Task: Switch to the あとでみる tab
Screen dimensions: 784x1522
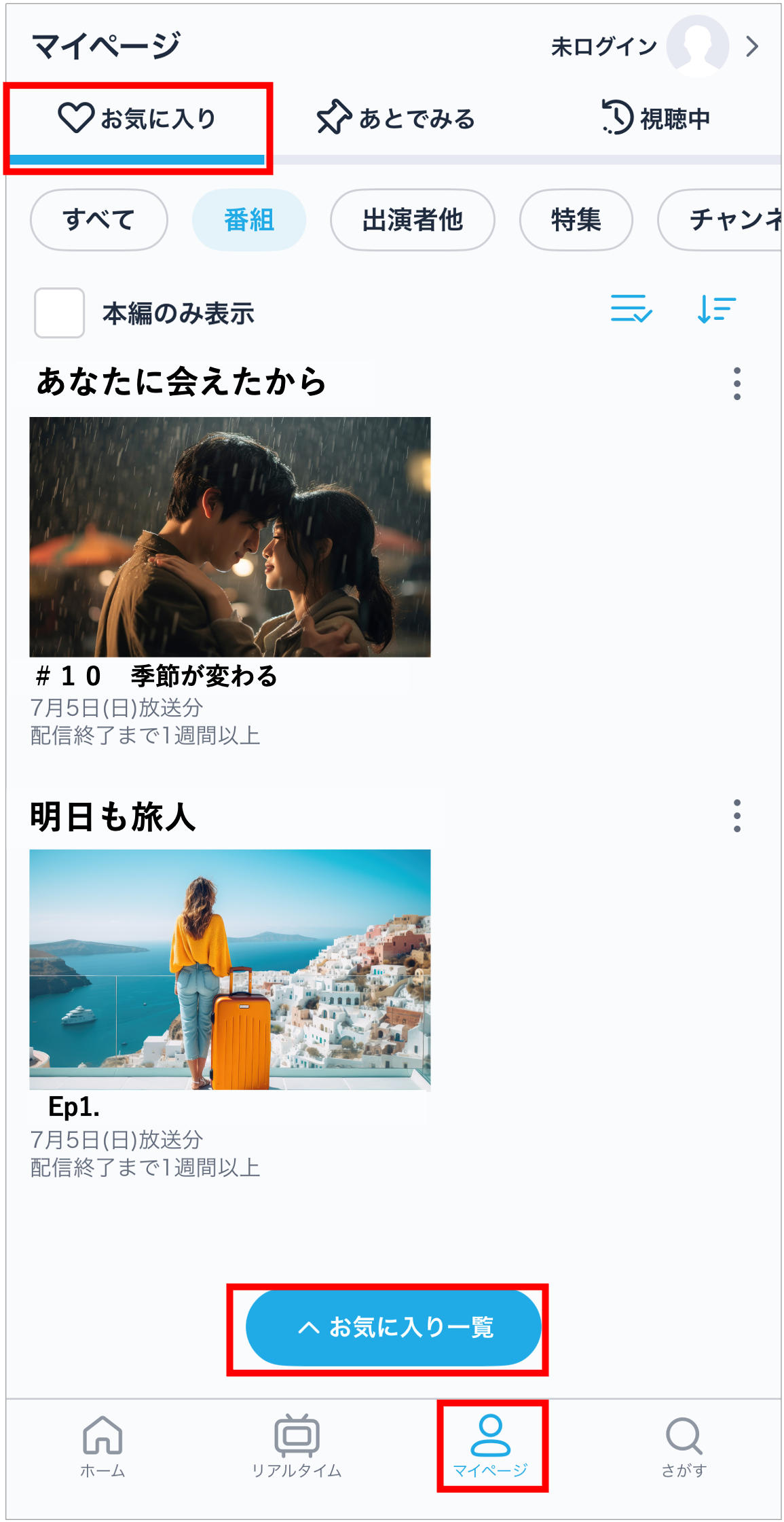Action: [x=395, y=119]
